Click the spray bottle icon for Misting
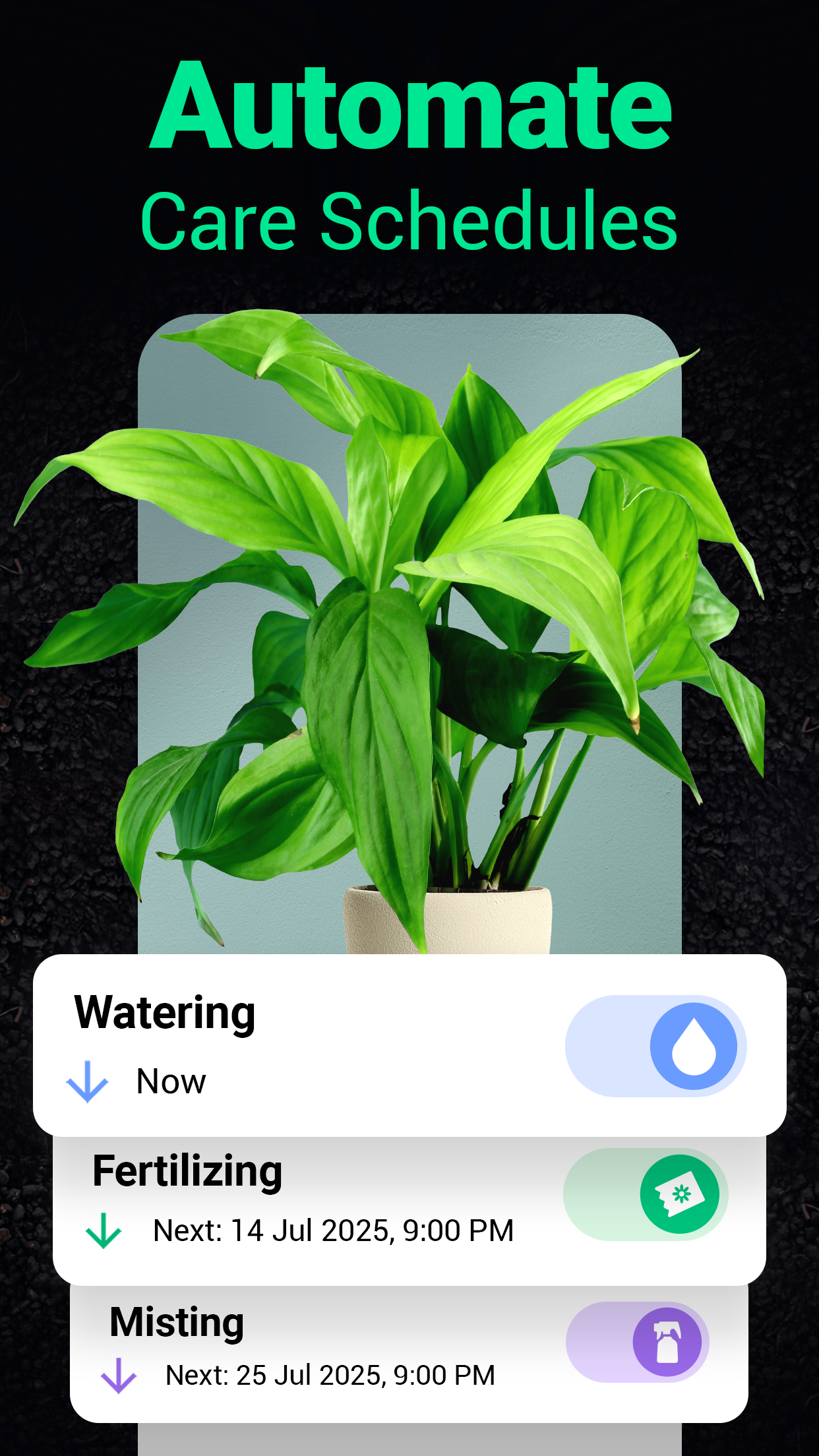This screenshot has width=819, height=1456. point(667,1344)
